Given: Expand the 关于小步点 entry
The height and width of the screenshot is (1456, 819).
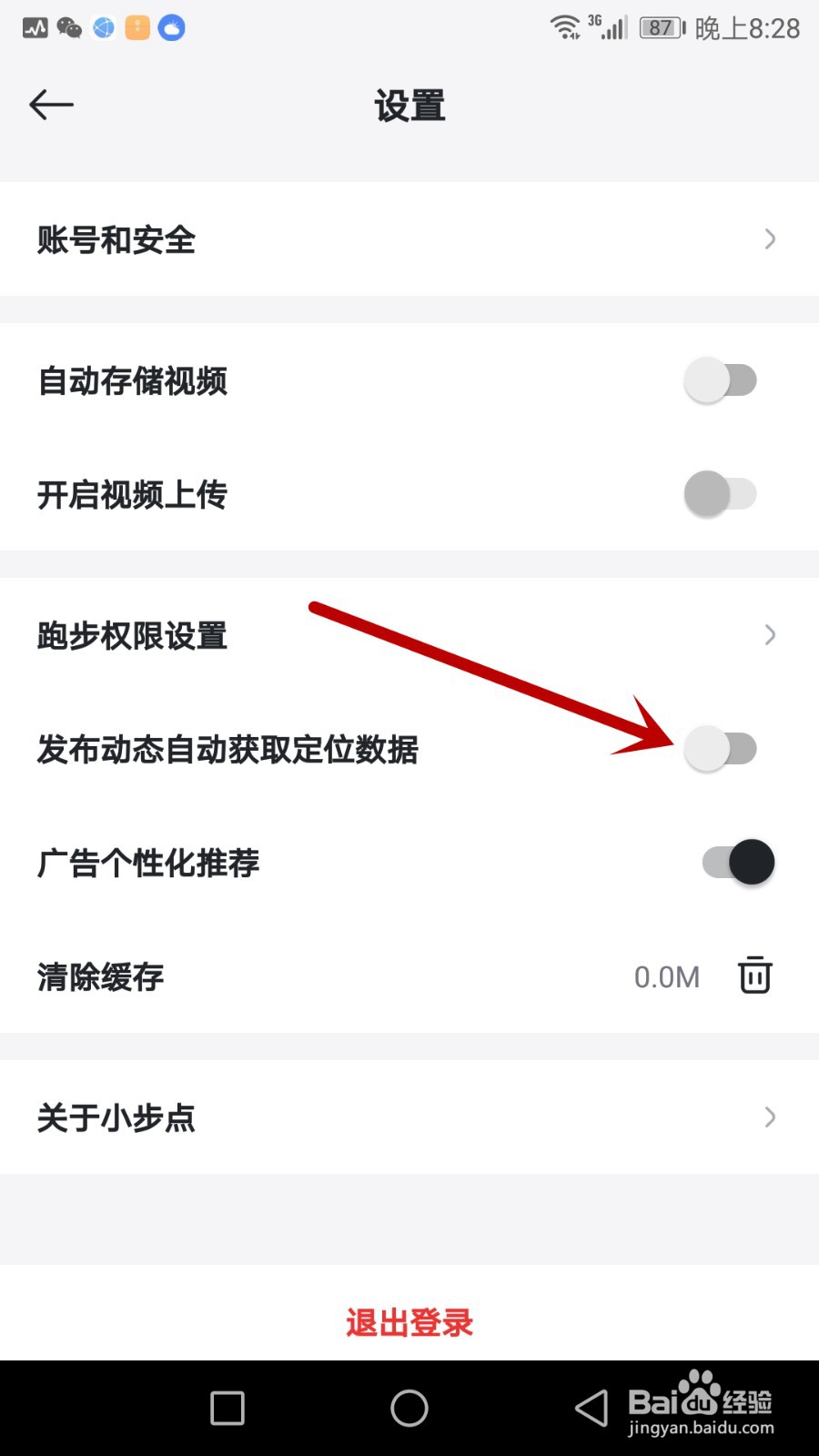Looking at the screenshot, I should tap(409, 1117).
